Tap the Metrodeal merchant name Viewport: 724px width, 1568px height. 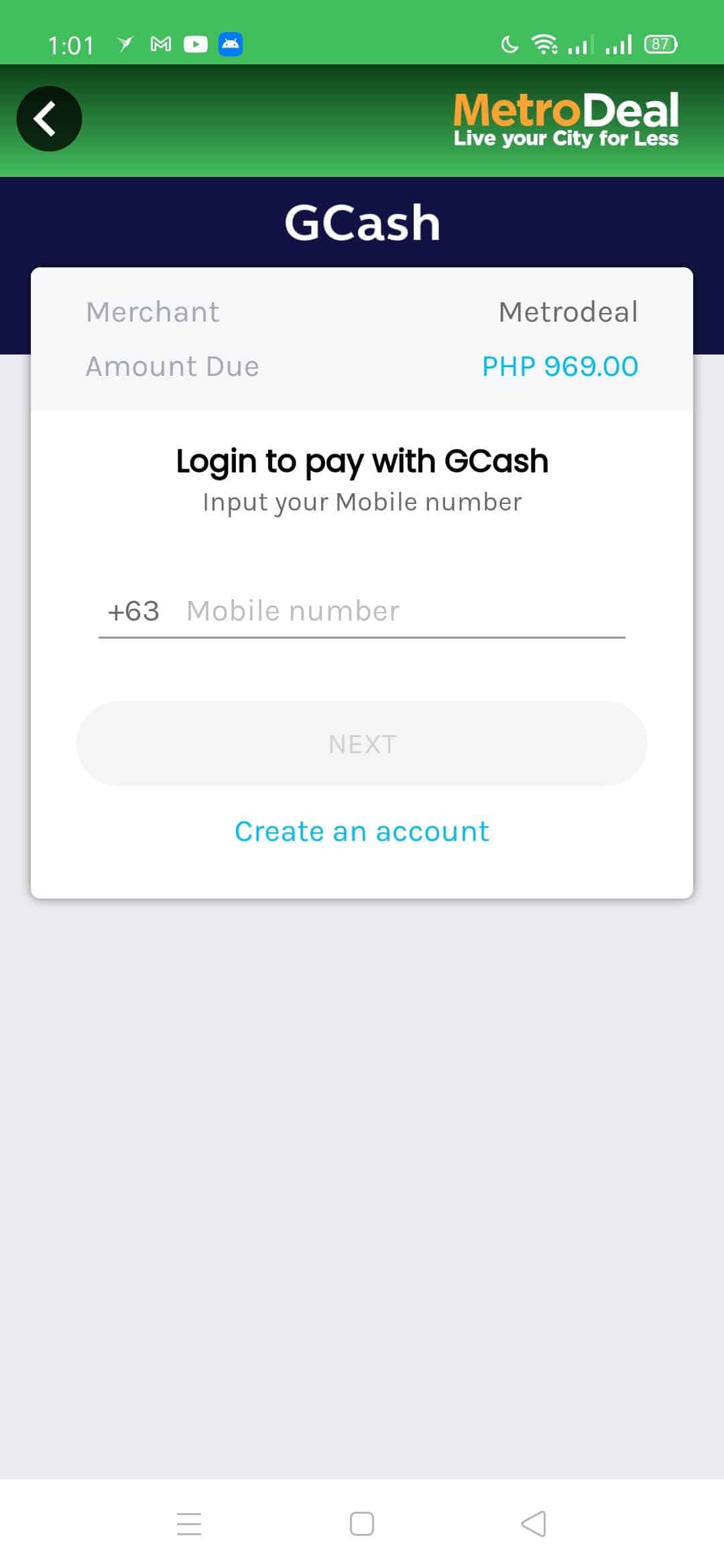tap(568, 311)
